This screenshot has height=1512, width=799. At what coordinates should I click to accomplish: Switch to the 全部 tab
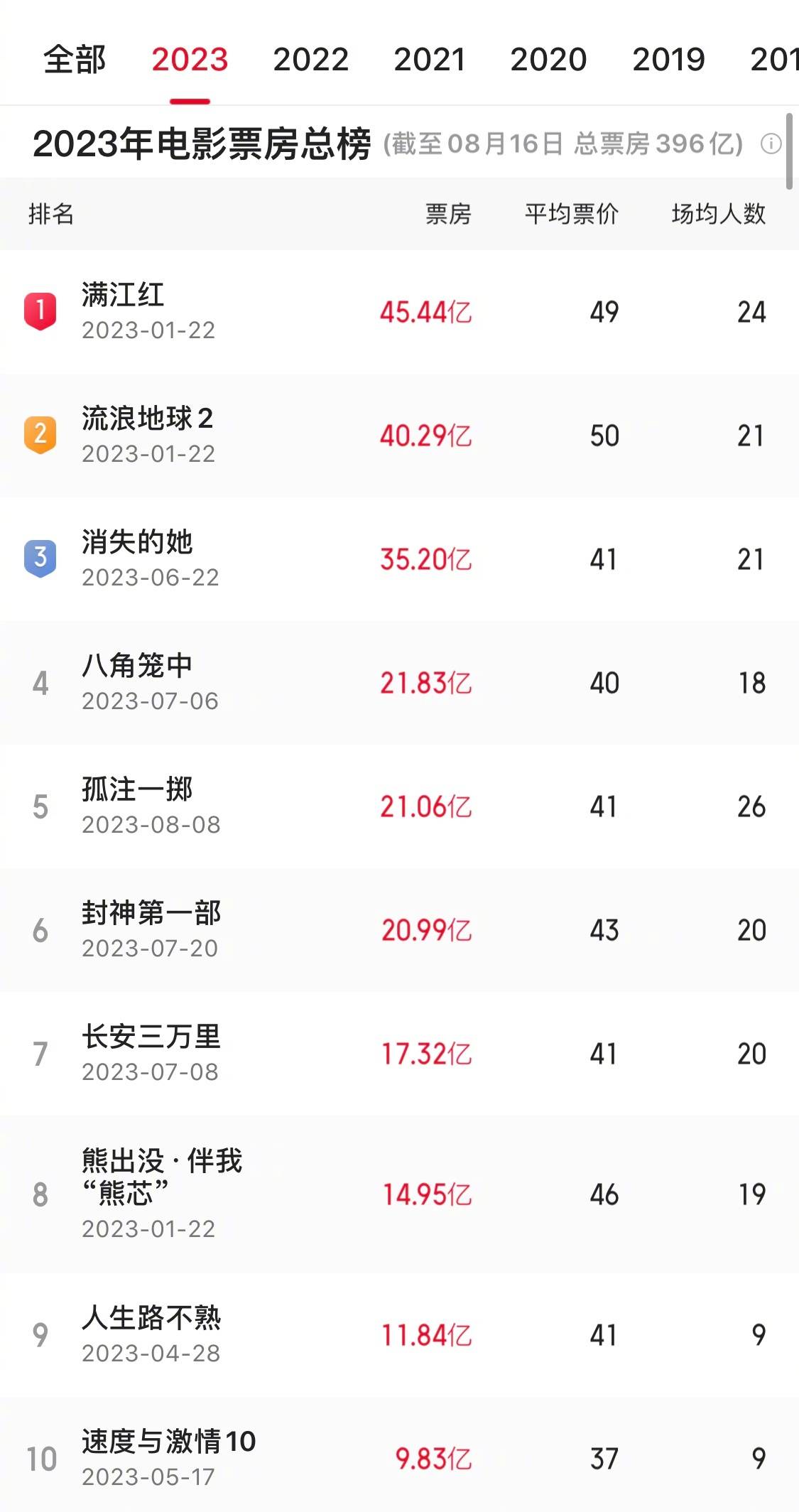pos(75,59)
